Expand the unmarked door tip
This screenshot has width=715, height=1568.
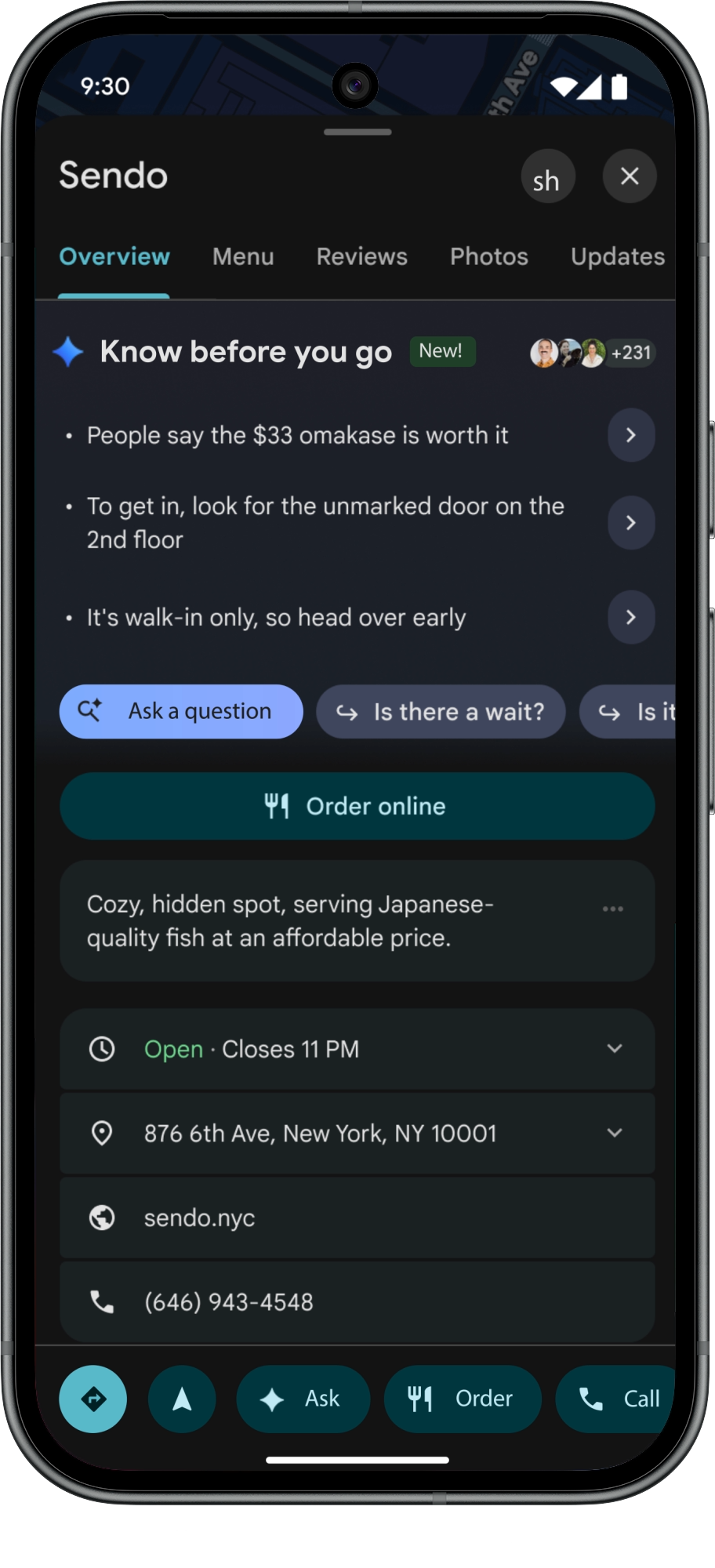coord(630,523)
